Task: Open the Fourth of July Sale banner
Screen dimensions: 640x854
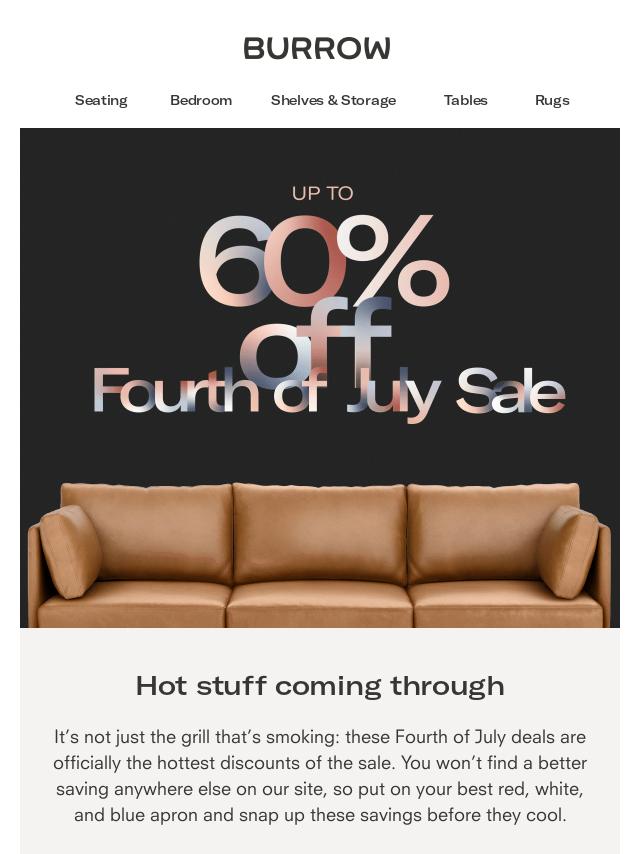Action: (x=320, y=377)
